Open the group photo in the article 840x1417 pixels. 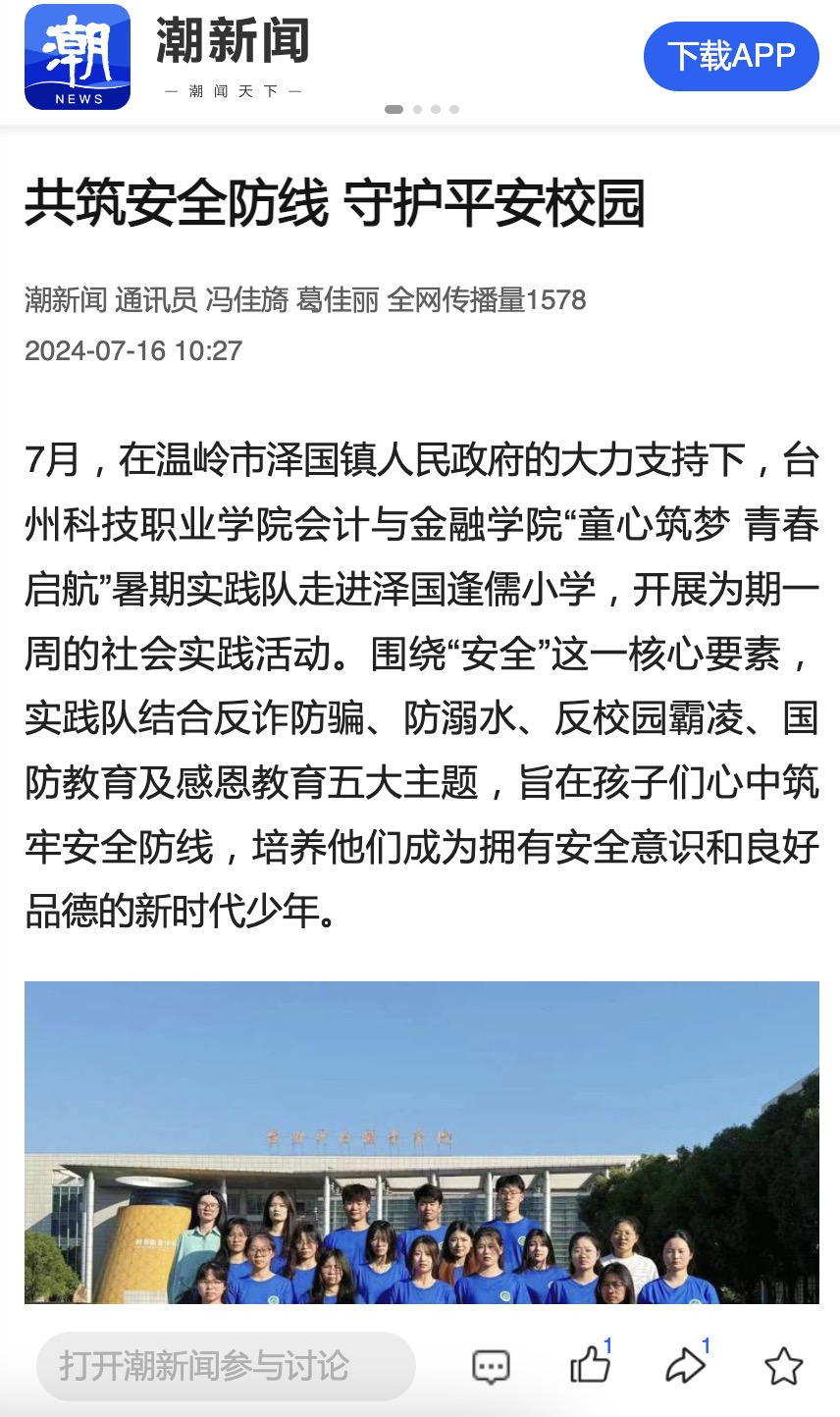(x=421, y=1142)
